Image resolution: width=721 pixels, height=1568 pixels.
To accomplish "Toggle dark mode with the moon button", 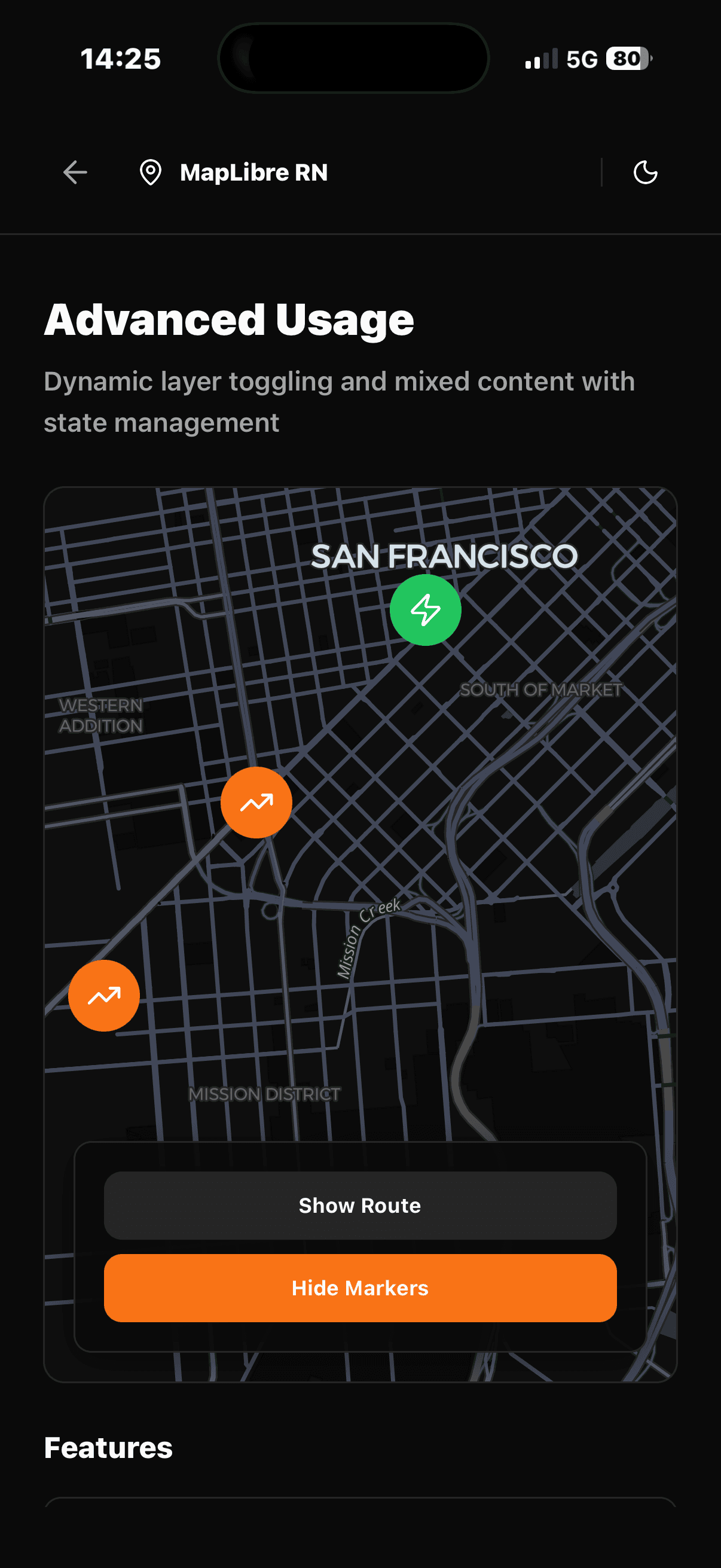I will point(645,172).
